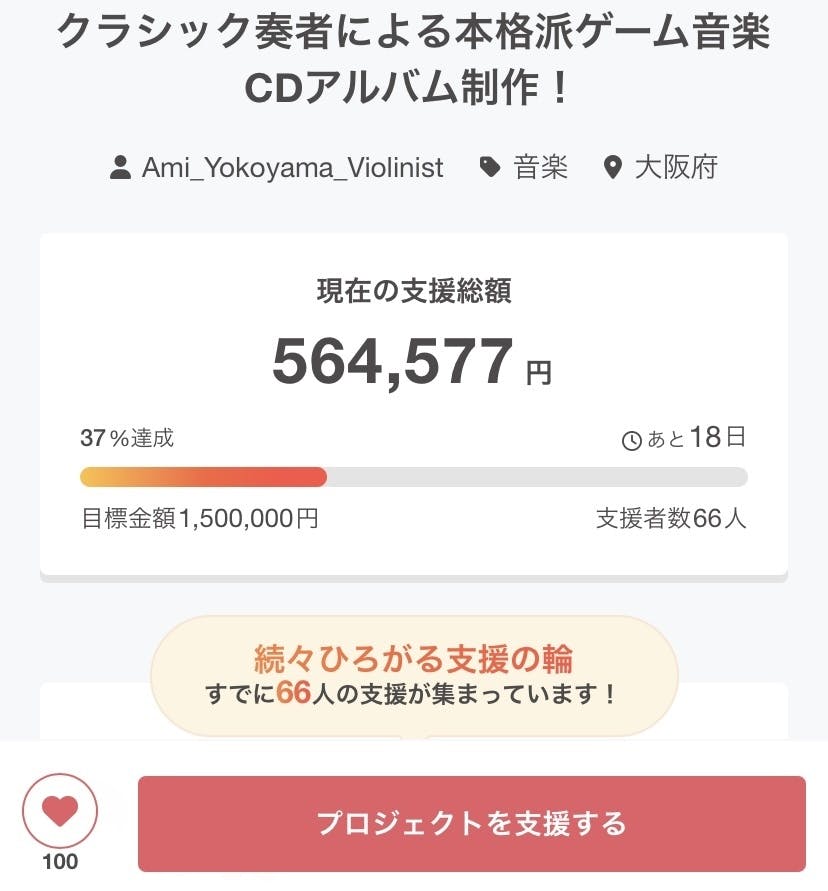Open the 音楽 category tag

click(539, 167)
